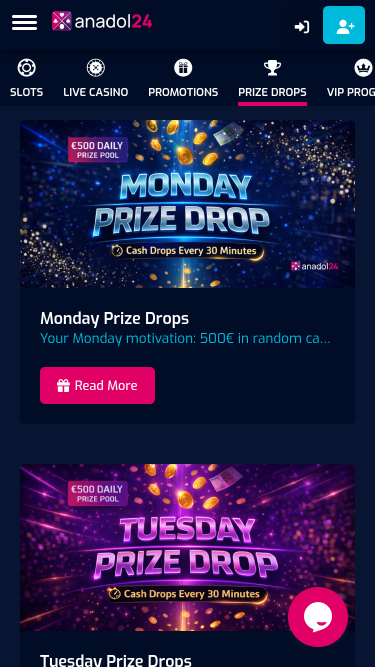Viewport: 375px width, 667px height.
Task: Open the Tuesday Prize Drop banner
Action: pos(188,547)
